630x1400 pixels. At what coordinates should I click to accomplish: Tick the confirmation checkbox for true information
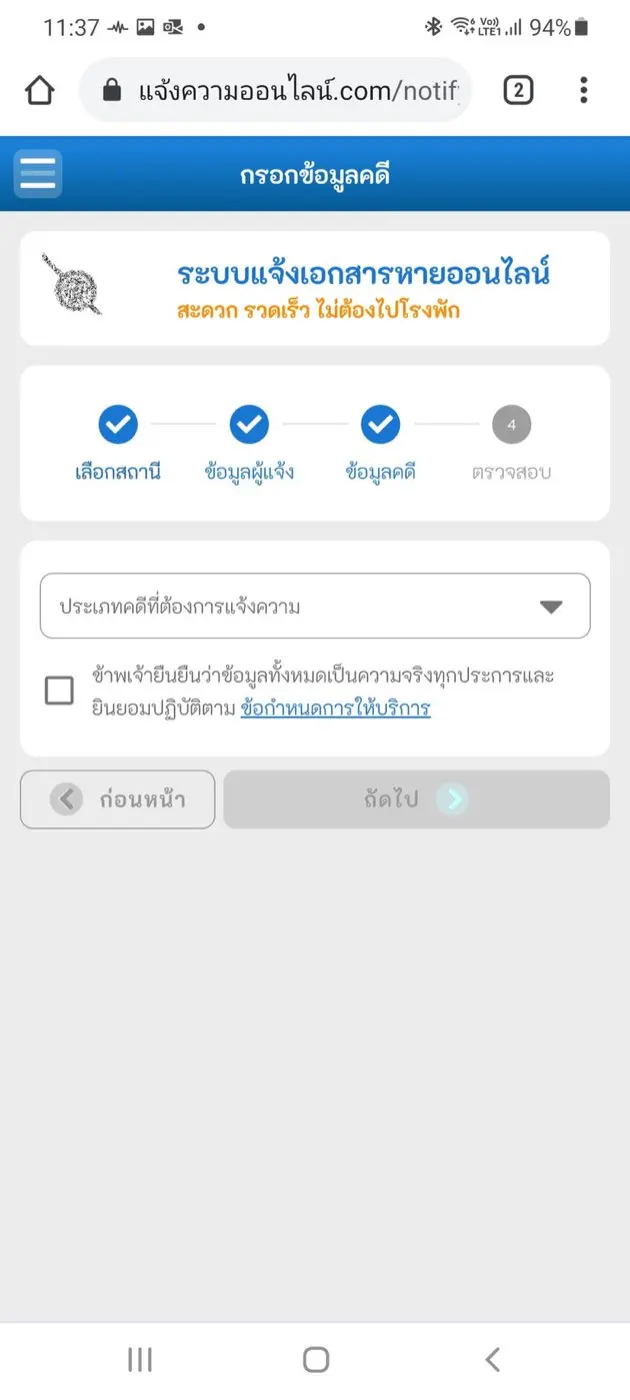coord(59,690)
